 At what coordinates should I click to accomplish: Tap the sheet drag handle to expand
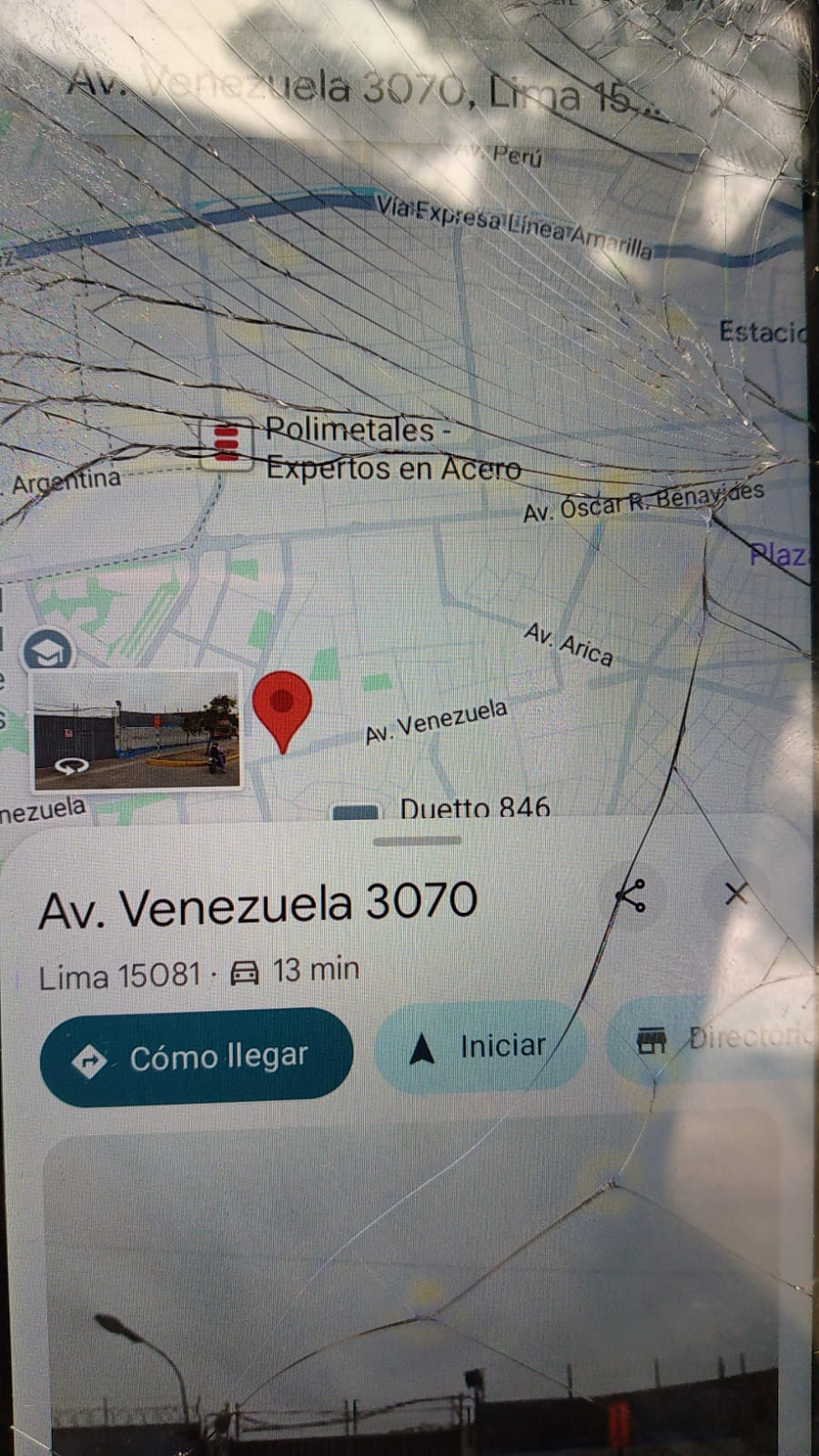(417, 840)
